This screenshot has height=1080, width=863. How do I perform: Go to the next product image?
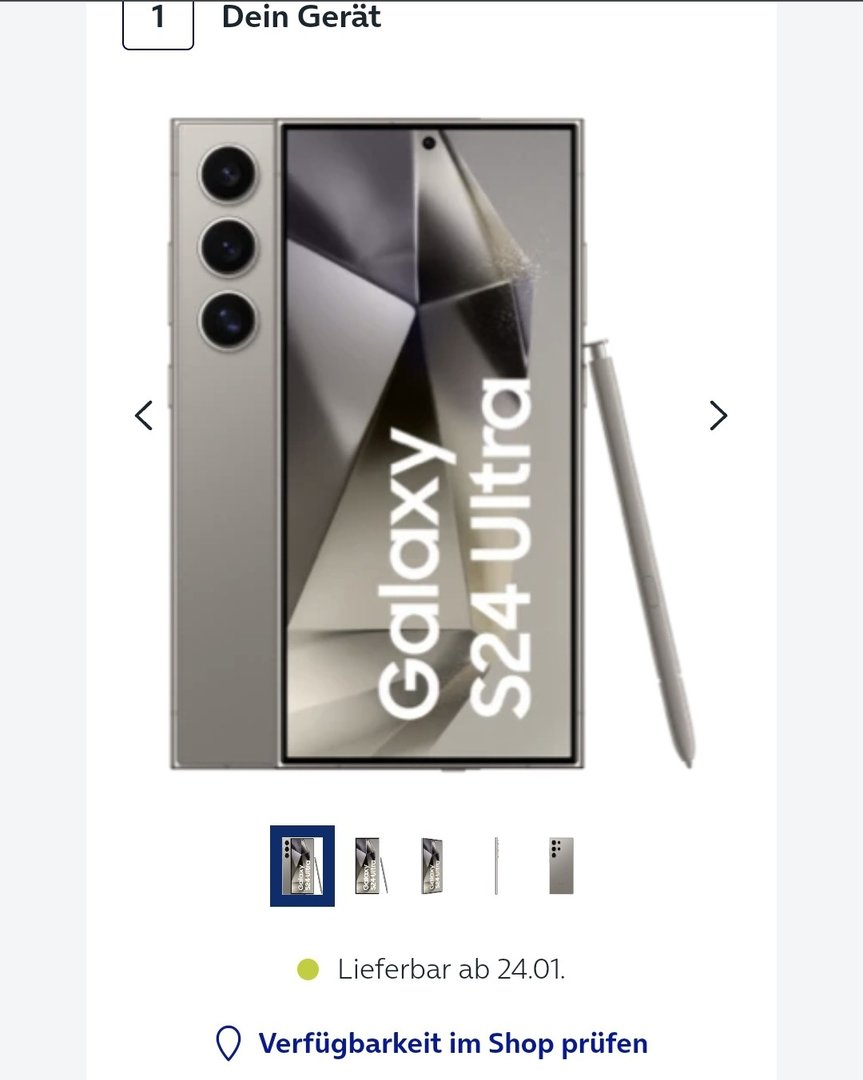[718, 415]
